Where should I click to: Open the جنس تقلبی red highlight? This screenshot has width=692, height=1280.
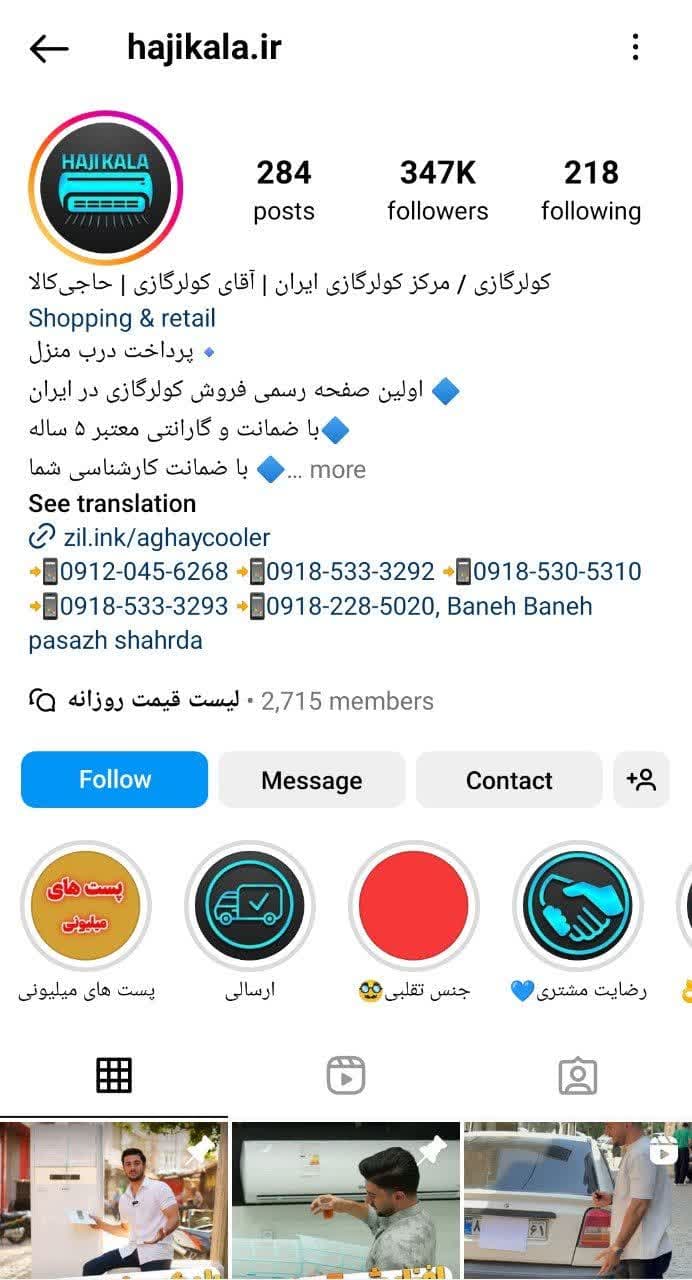(414, 906)
